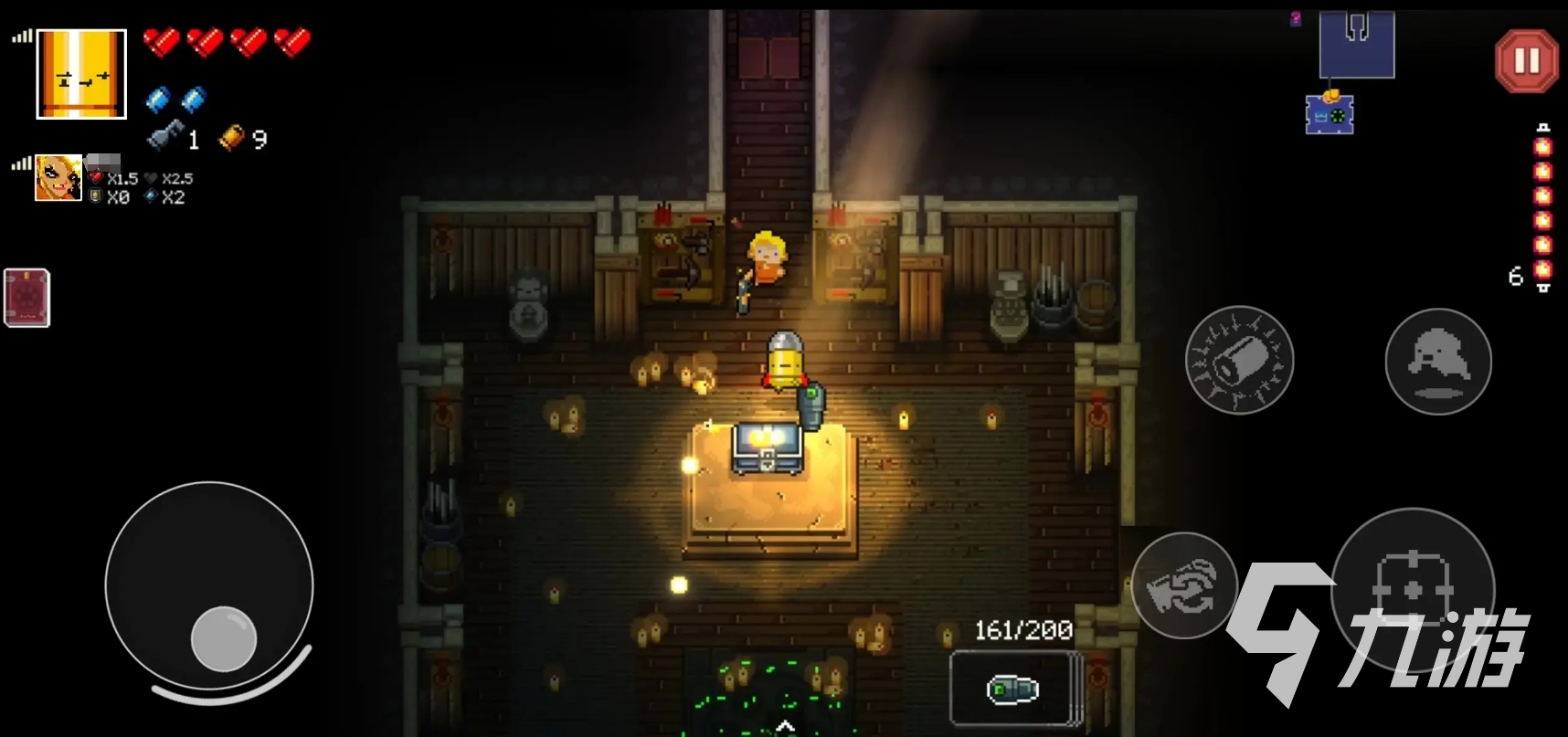Tap the virtual movement joystick
Viewport: 1568px width, 737px height.
(223, 637)
